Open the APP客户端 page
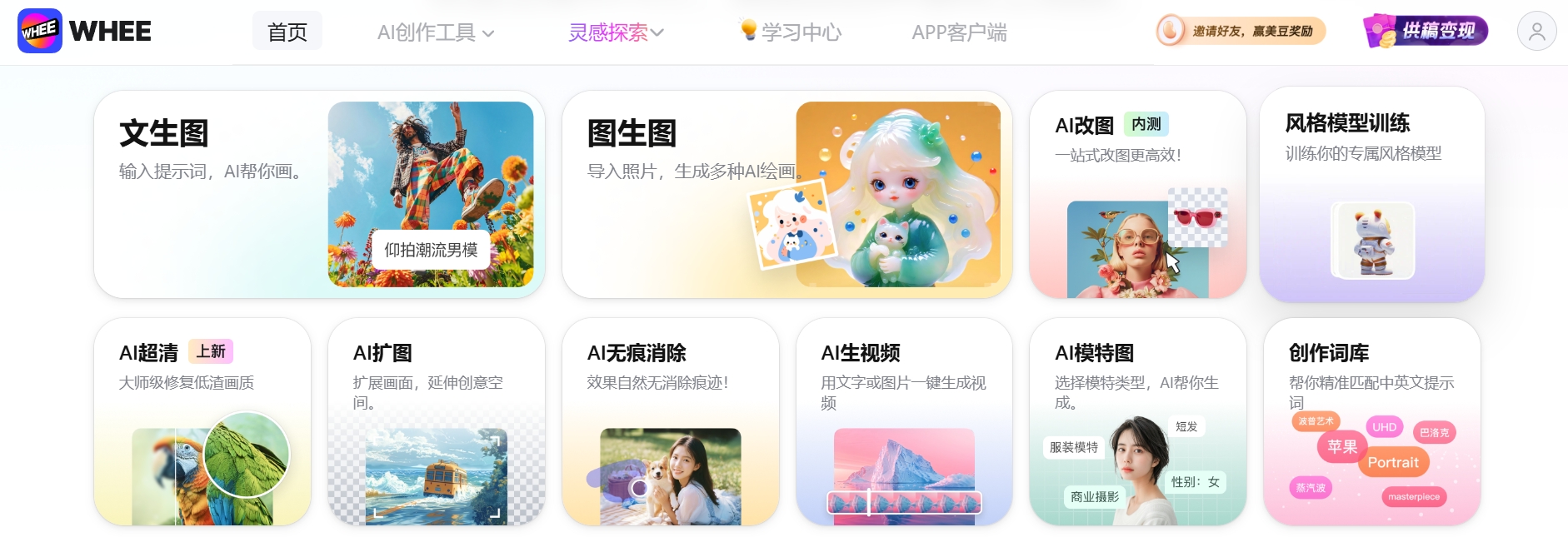 [x=959, y=32]
